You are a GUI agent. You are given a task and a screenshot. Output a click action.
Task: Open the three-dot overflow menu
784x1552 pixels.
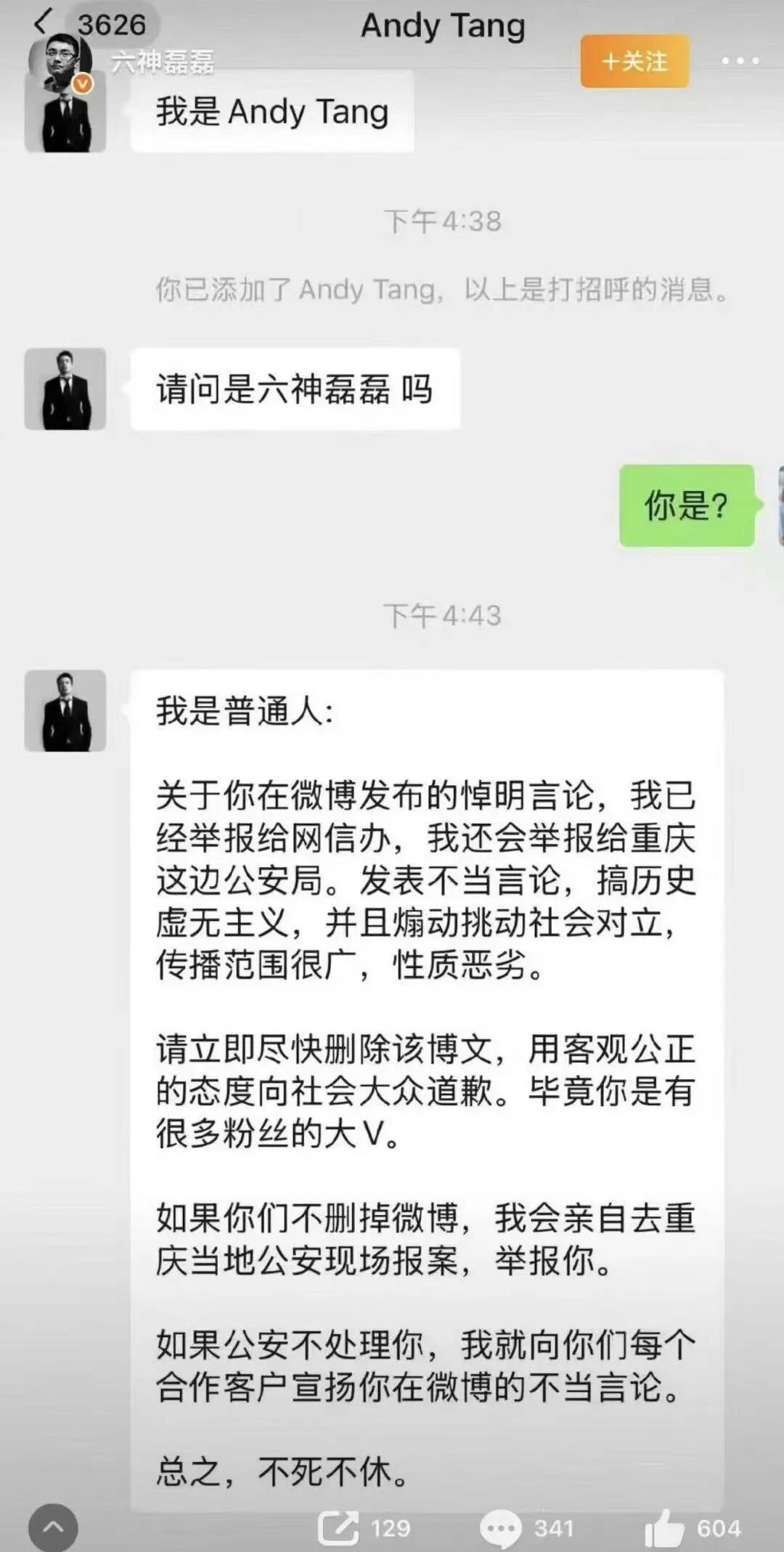(x=740, y=62)
